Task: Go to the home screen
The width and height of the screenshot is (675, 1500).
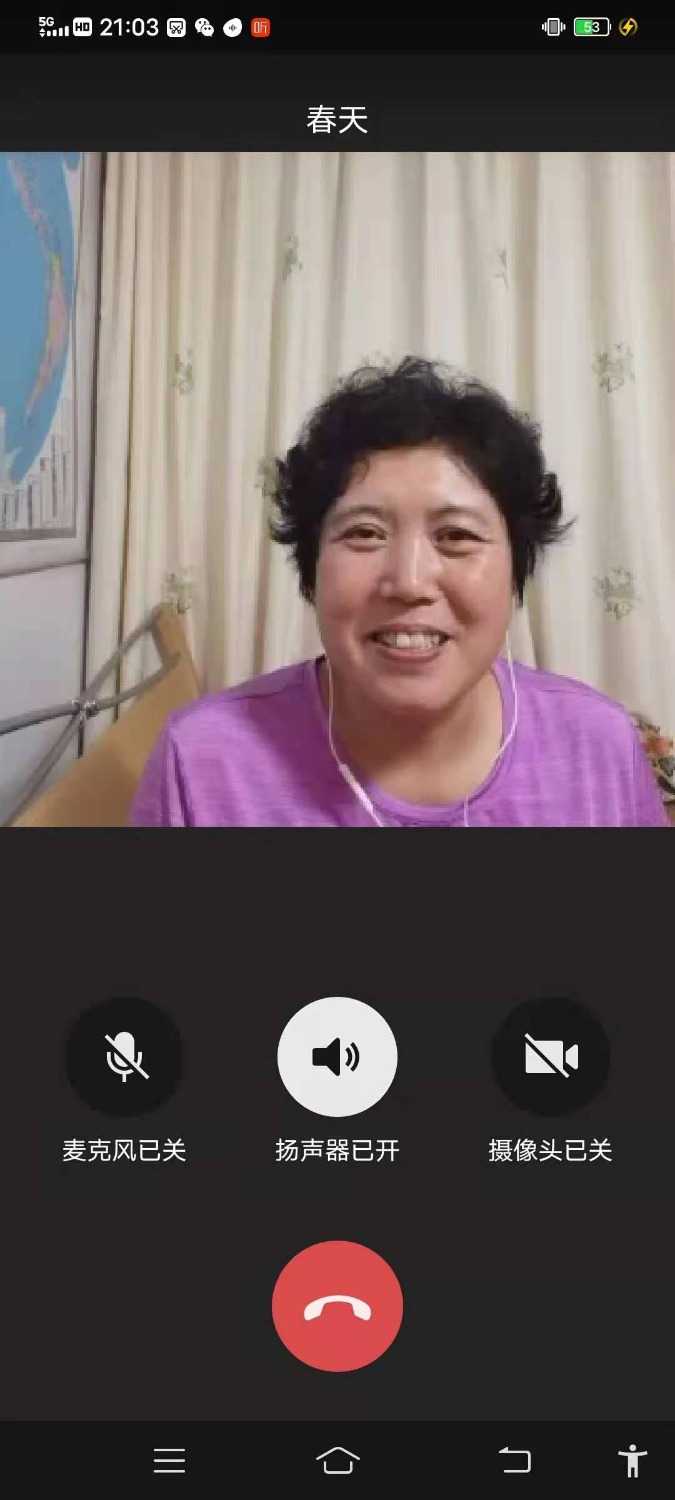Action: (337, 1461)
